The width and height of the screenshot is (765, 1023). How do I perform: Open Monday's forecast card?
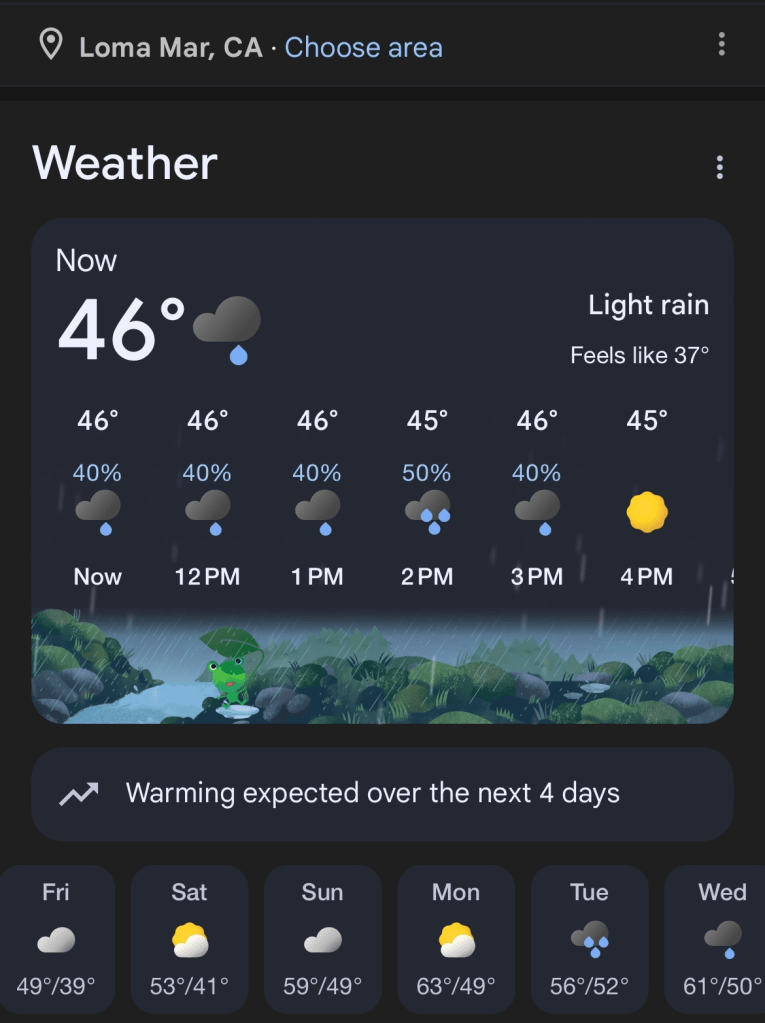456,939
